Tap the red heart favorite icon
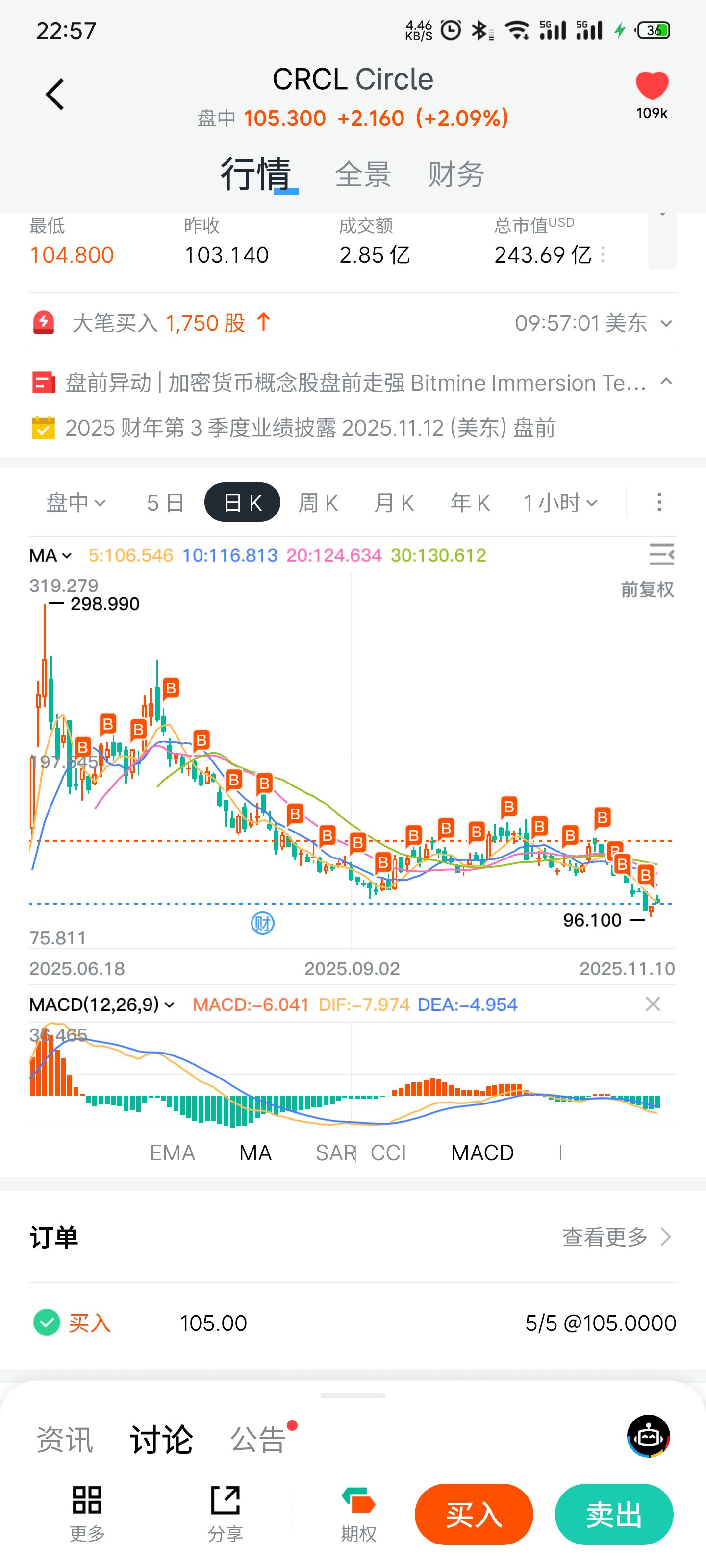The height and width of the screenshot is (1568, 706). pos(652,86)
